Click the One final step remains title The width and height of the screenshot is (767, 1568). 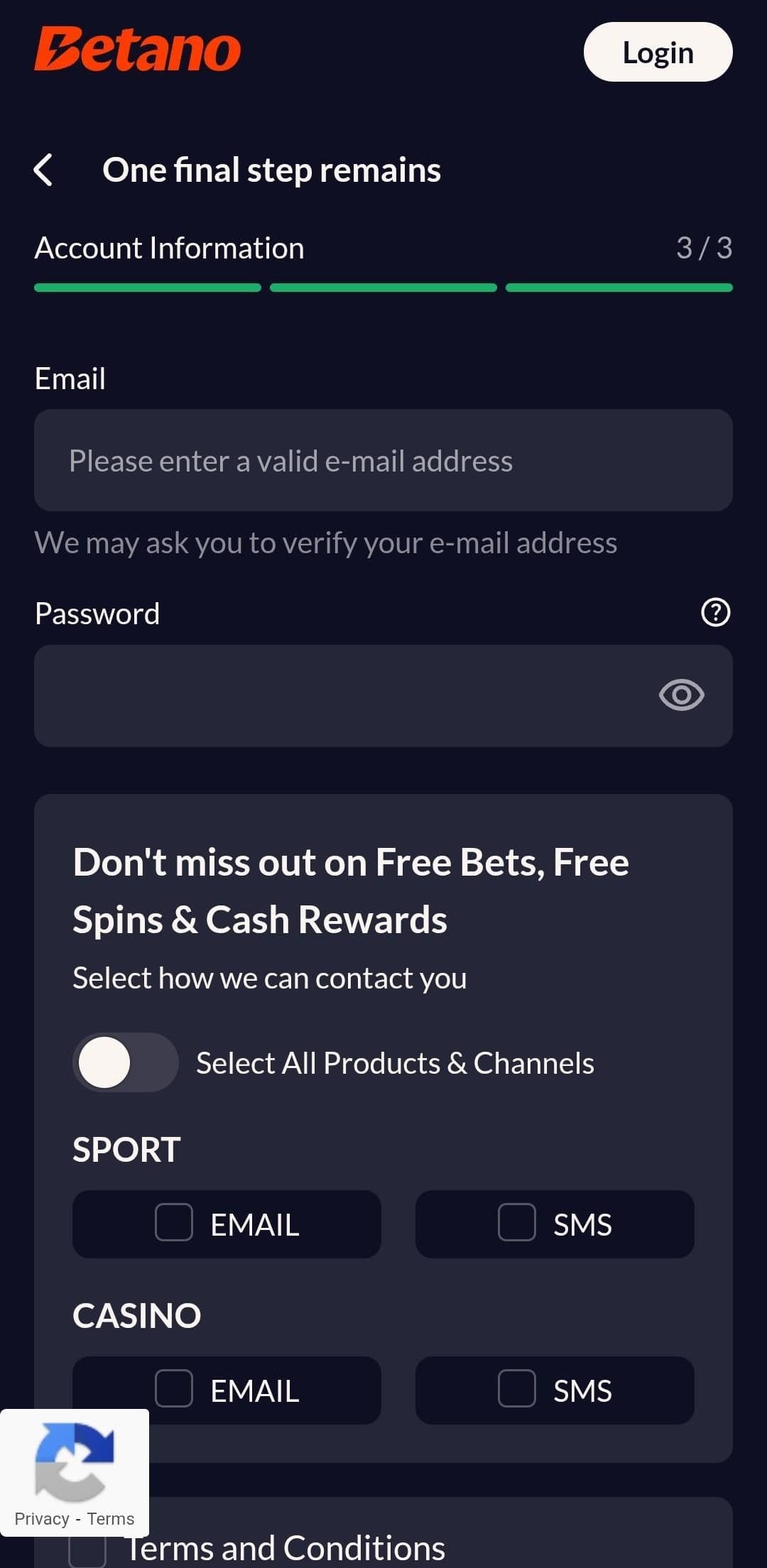coord(273,170)
